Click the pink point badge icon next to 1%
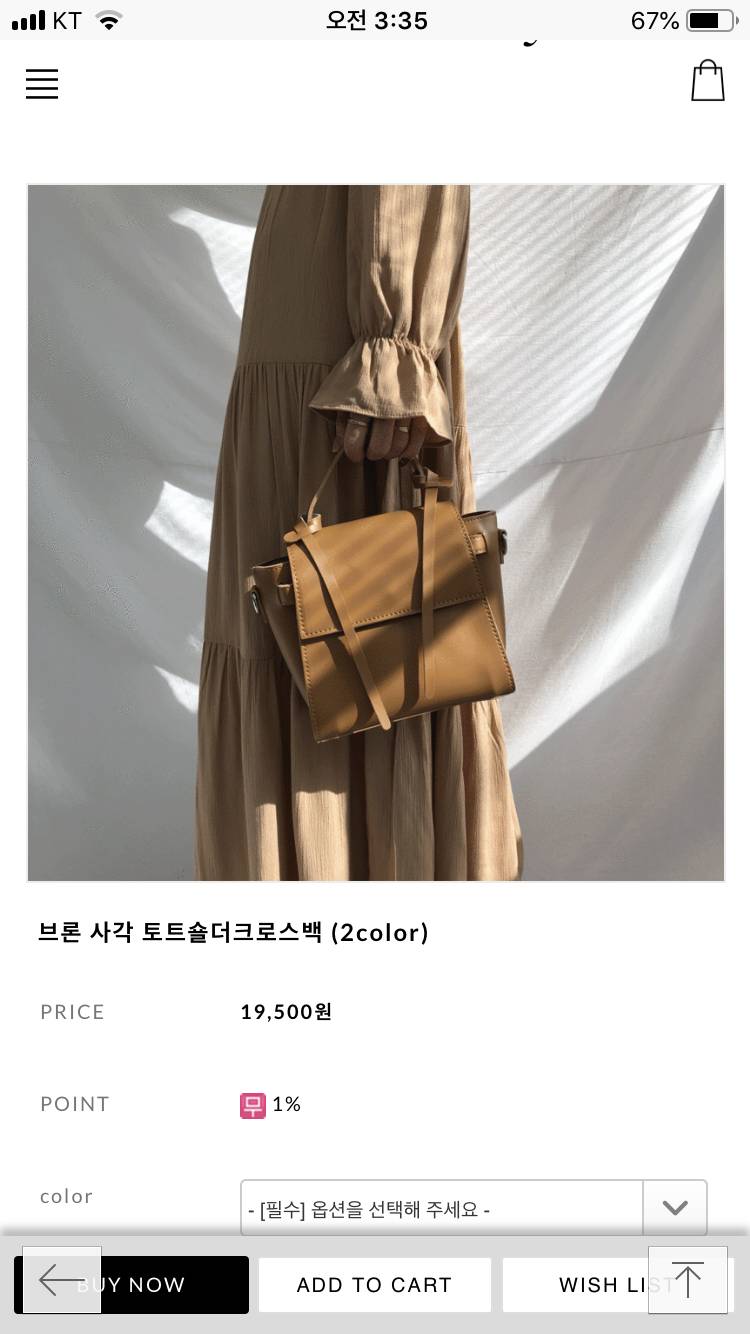Screen dimensions: 750x1334 pyautogui.click(x=253, y=1104)
